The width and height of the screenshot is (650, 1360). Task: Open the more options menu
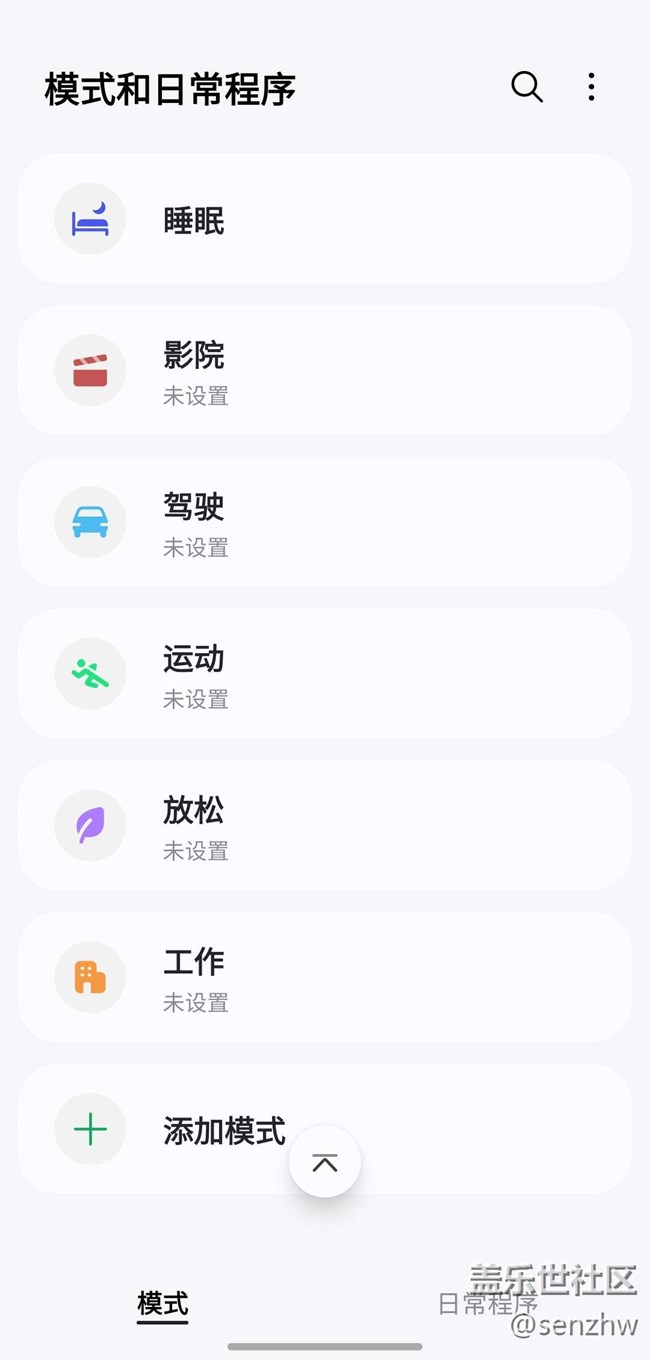pyautogui.click(x=591, y=87)
